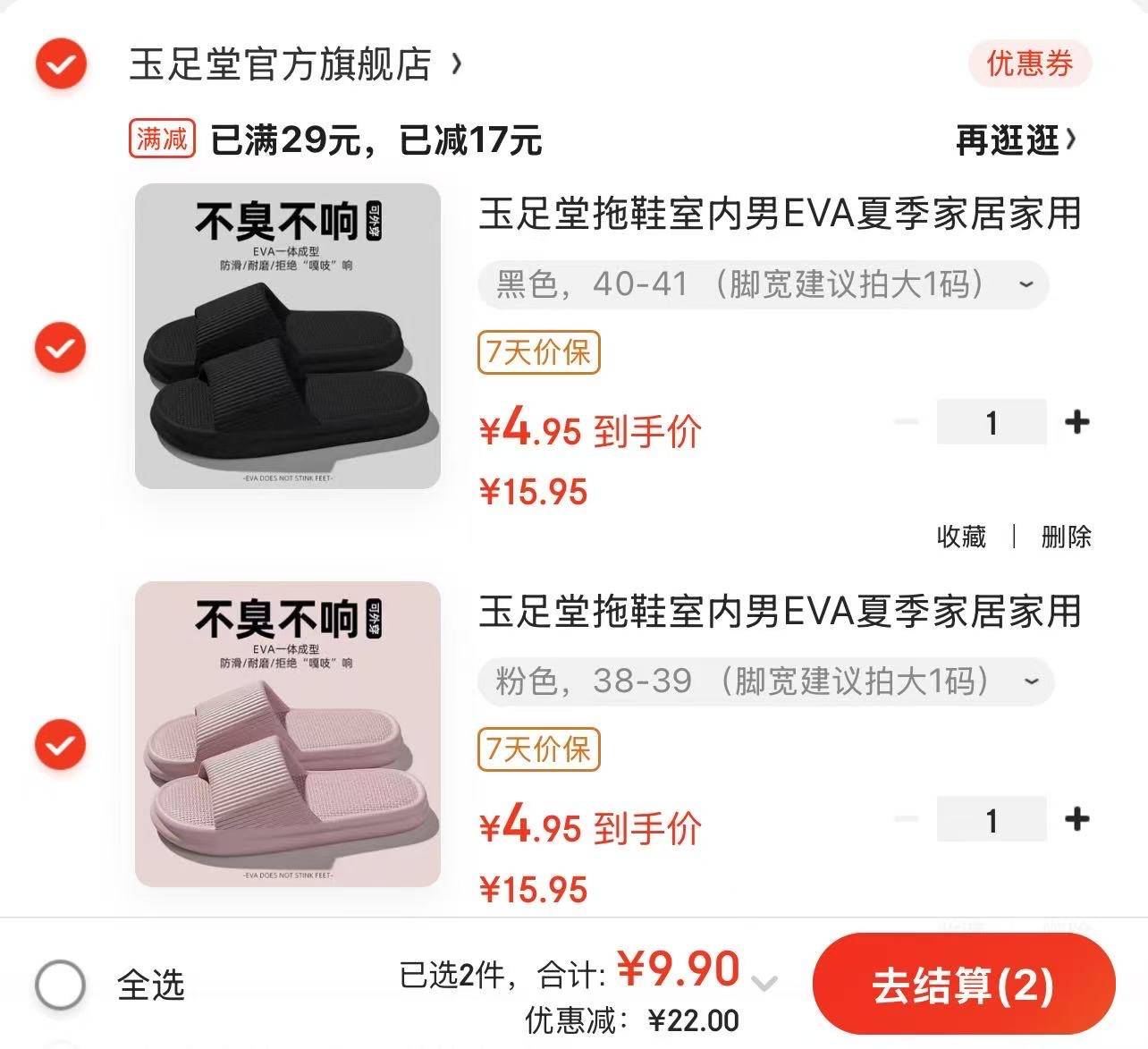This screenshot has width=1148, height=1049.
Task: Decrease quantity of the pink slippers
Action: [906, 818]
